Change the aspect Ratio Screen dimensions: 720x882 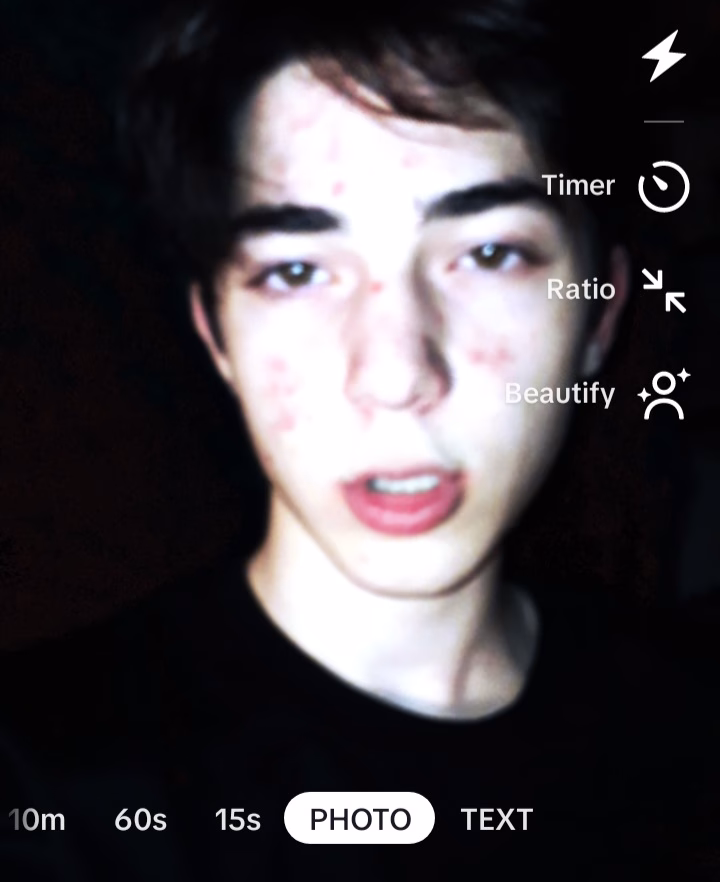pos(664,290)
